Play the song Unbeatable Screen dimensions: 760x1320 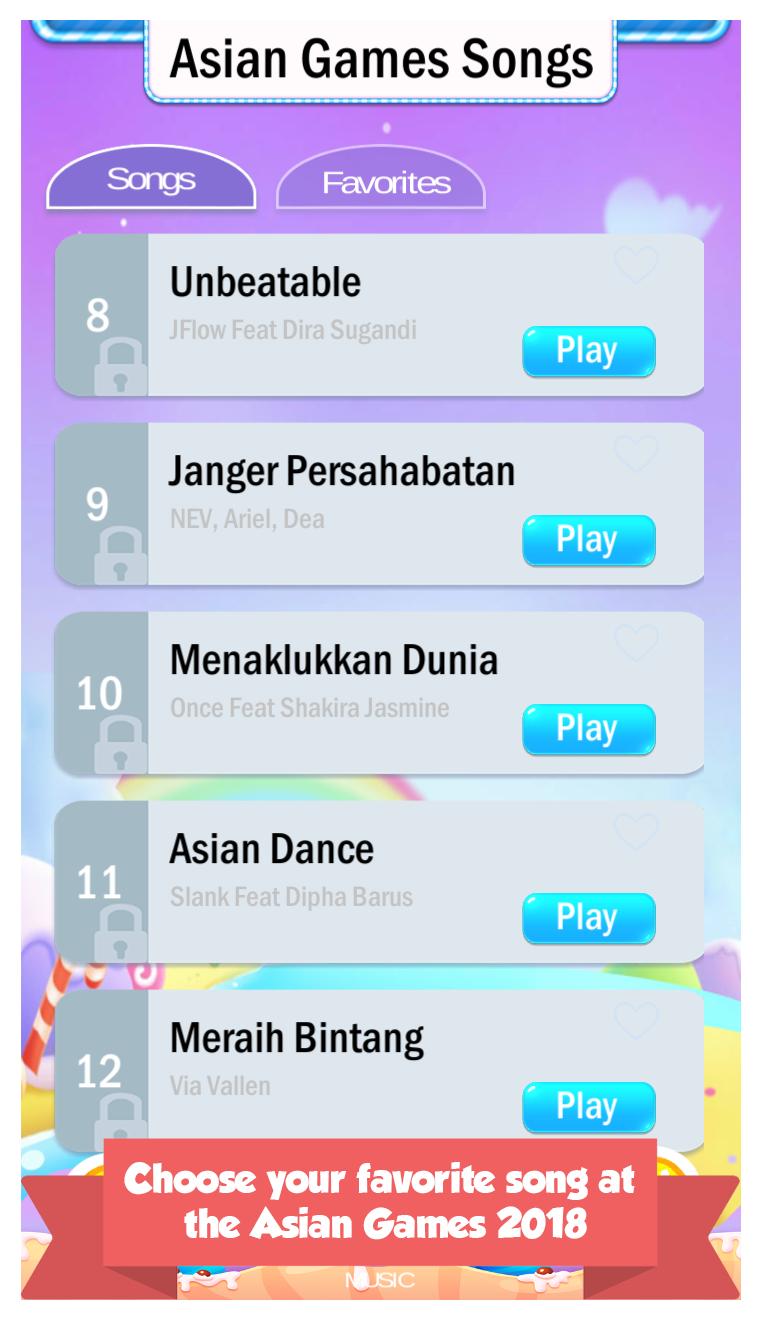click(x=588, y=351)
